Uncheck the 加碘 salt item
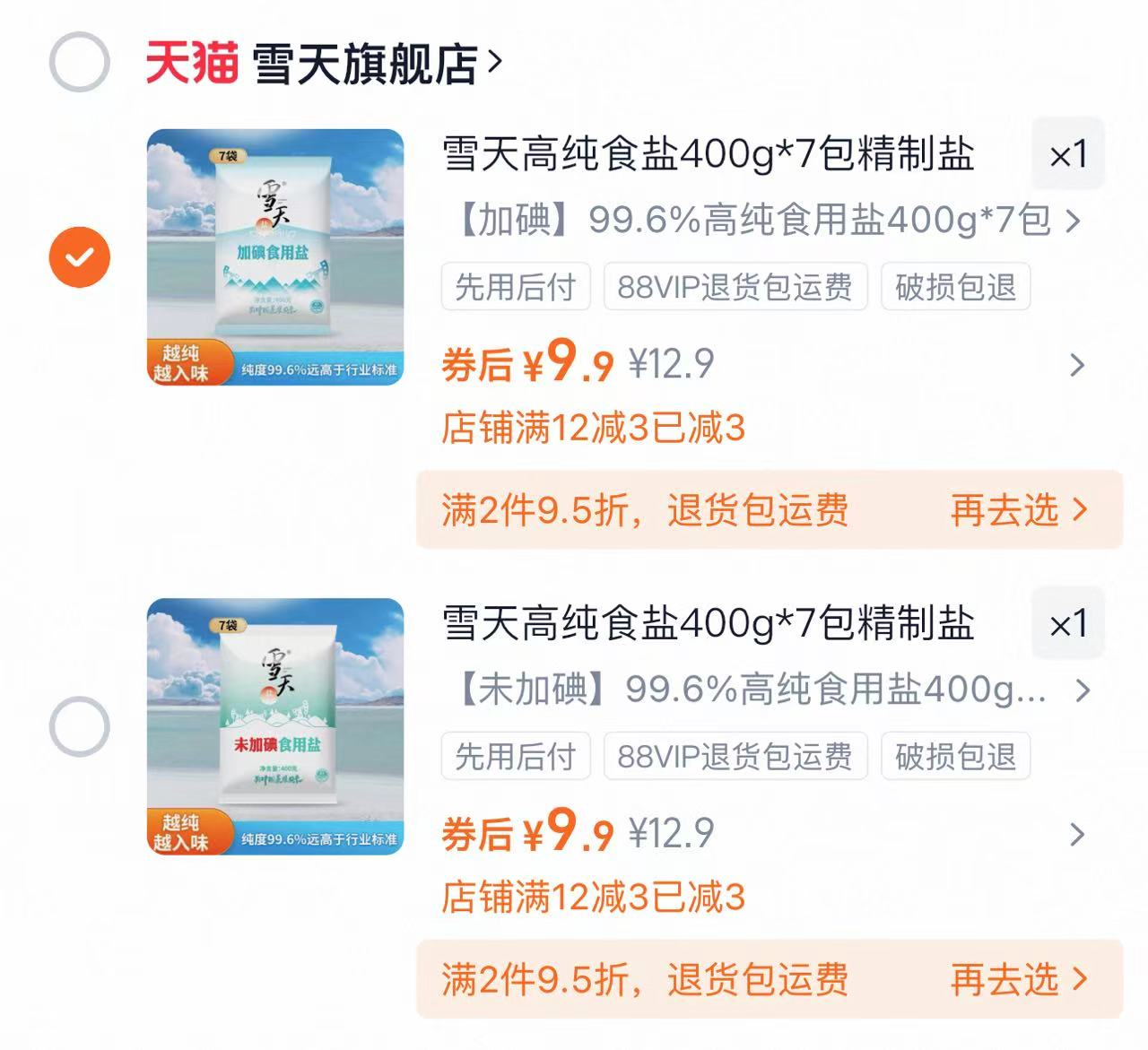This screenshot has width=1148, height=1050. 79,257
